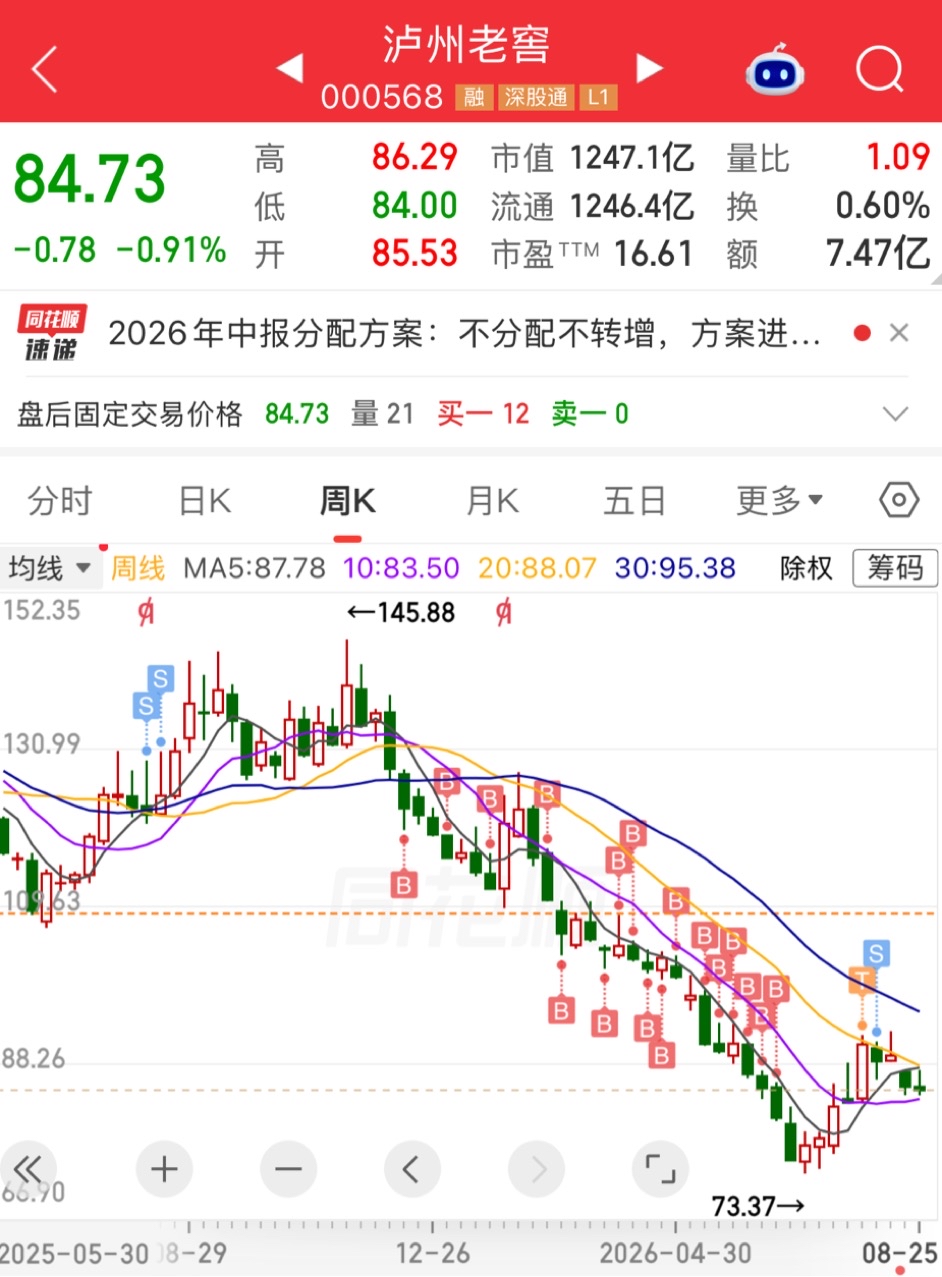942x1277 pixels.
Task: Open chart settings hexagon icon
Action: pyautogui.click(x=898, y=499)
